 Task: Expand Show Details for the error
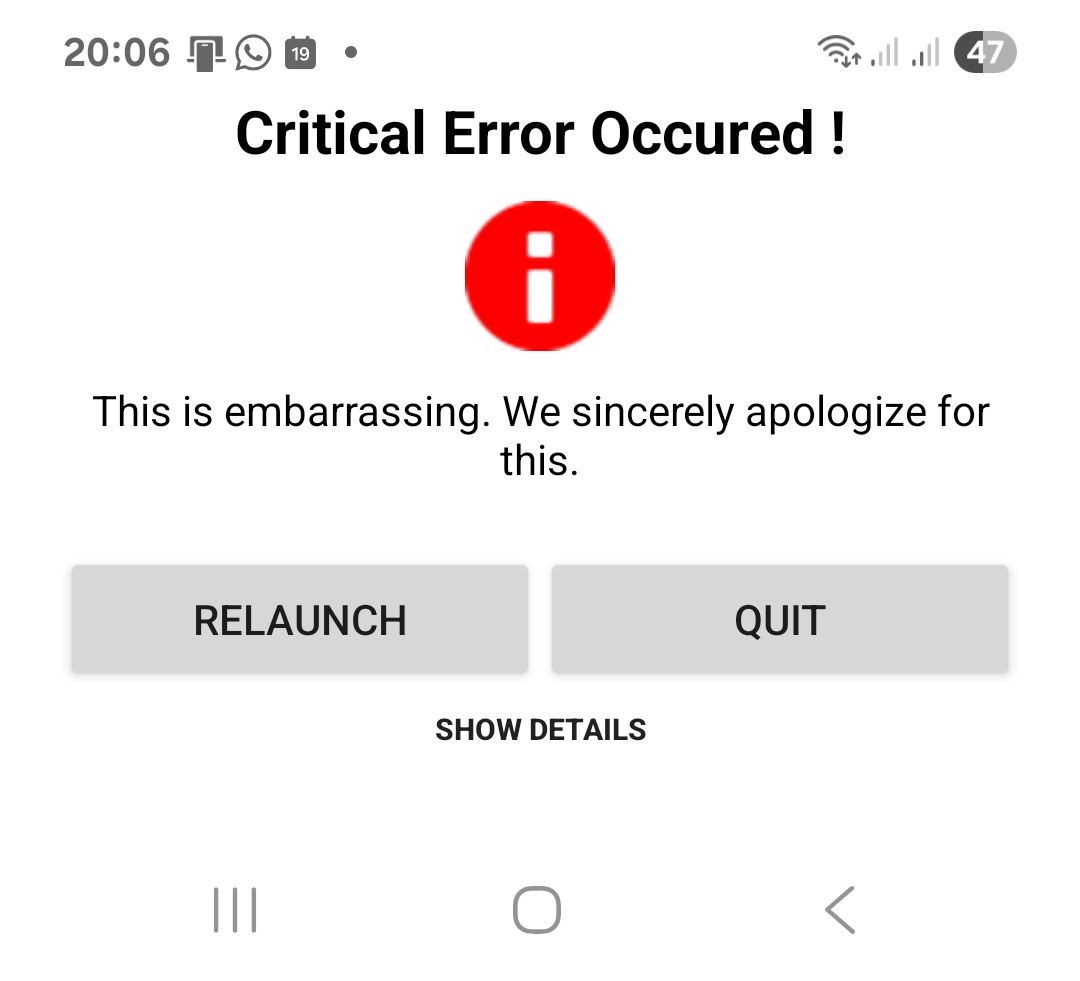(x=540, y=730)
